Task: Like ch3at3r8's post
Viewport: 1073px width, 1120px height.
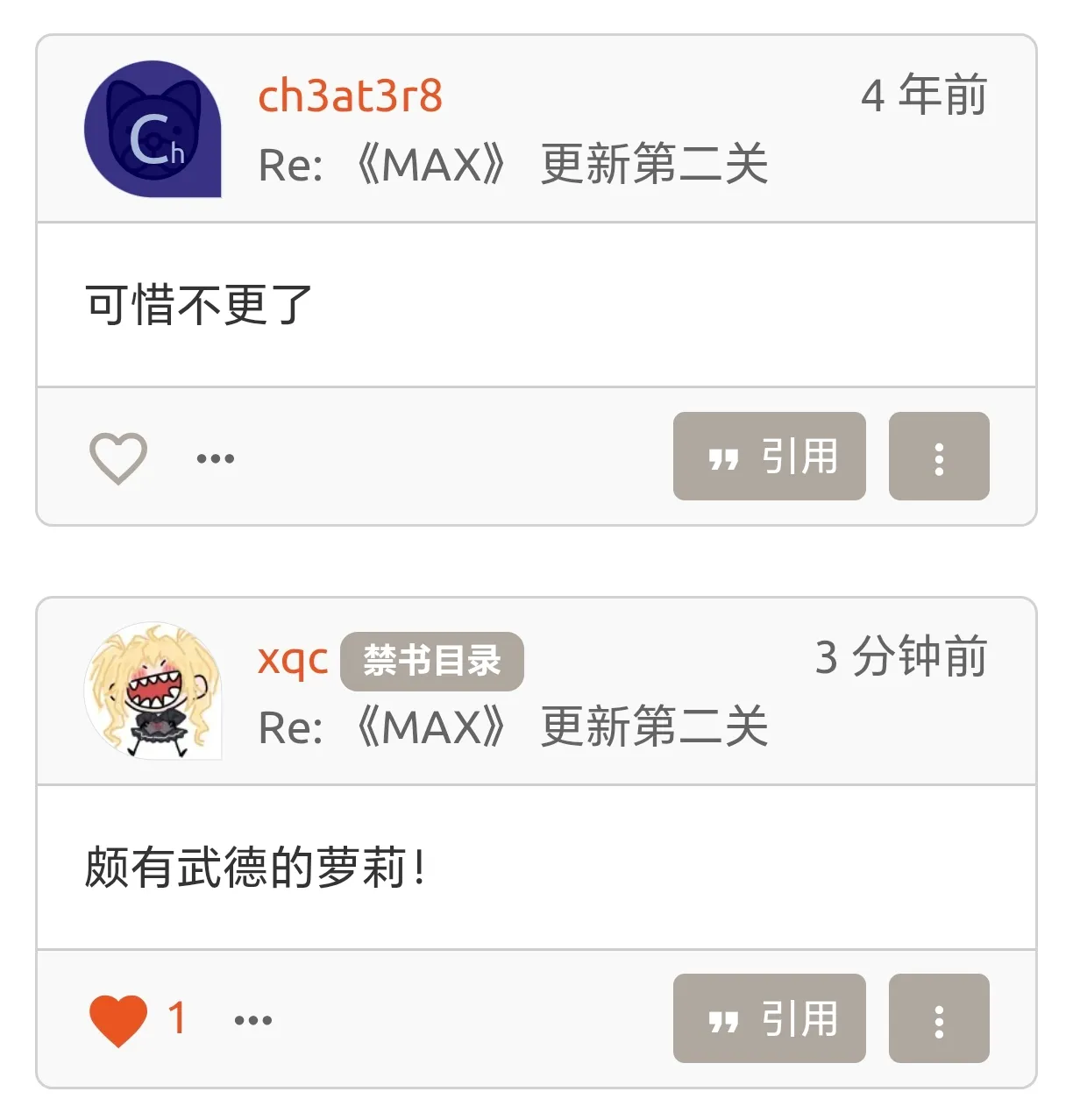Action: click(118, 457)
